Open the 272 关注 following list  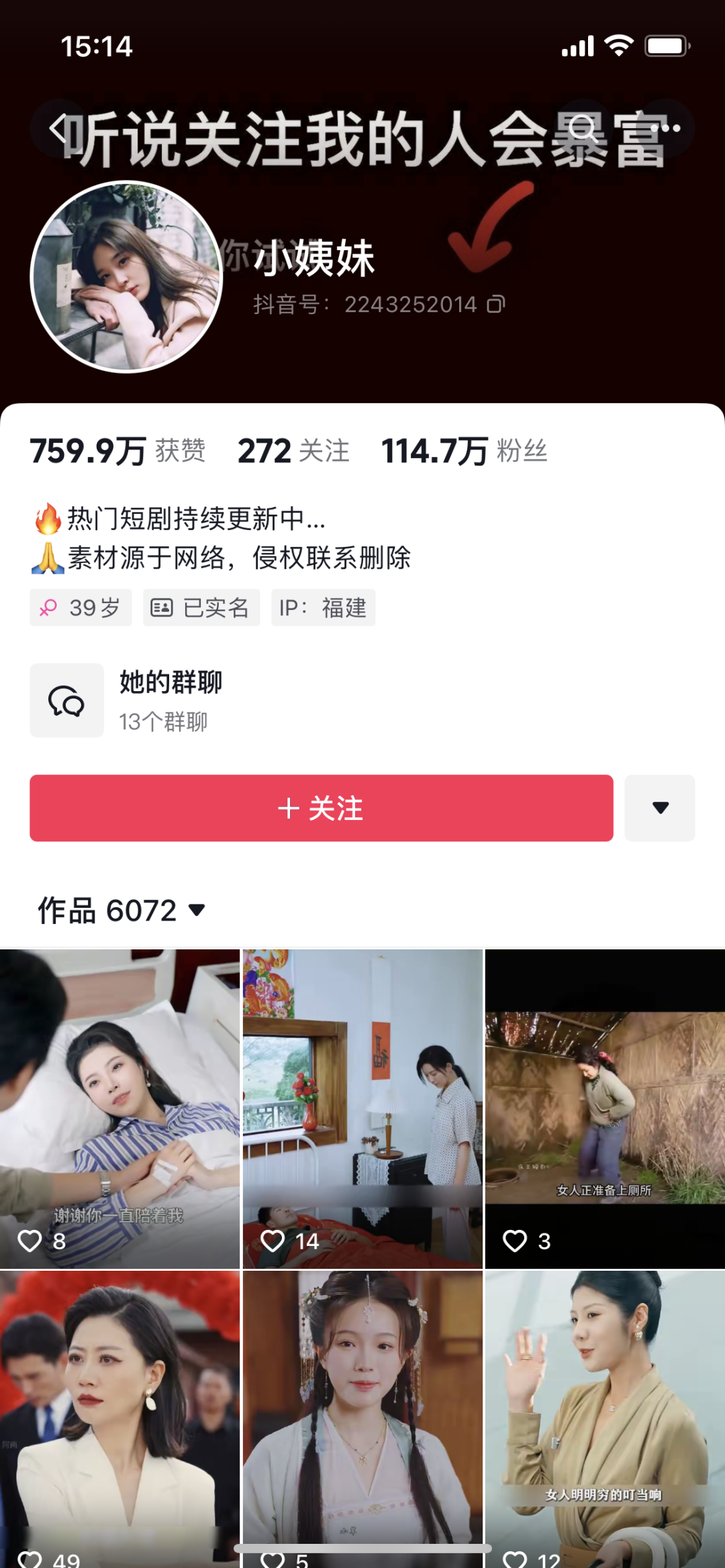point(294,451)
